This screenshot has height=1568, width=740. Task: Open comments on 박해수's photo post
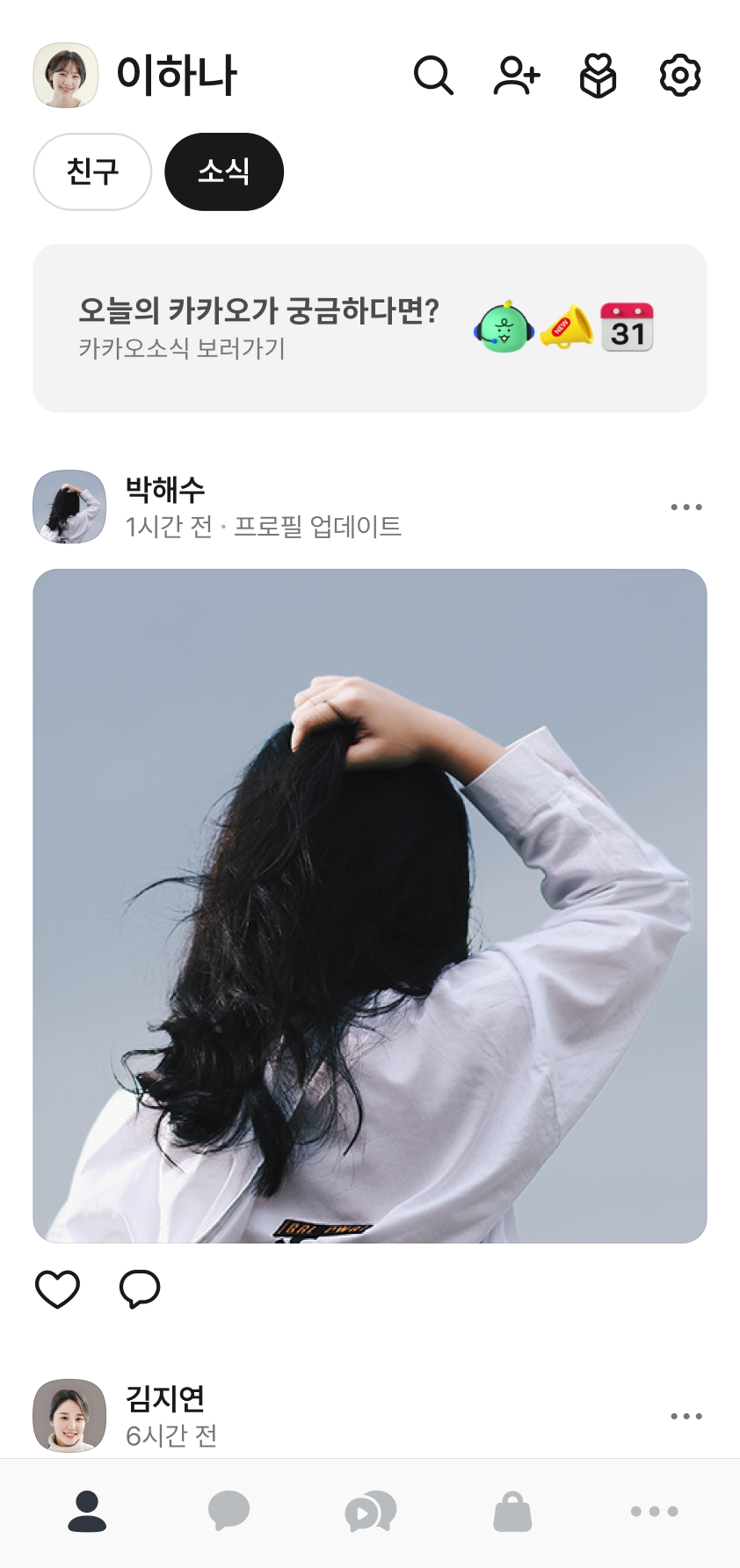(140, 1287)
